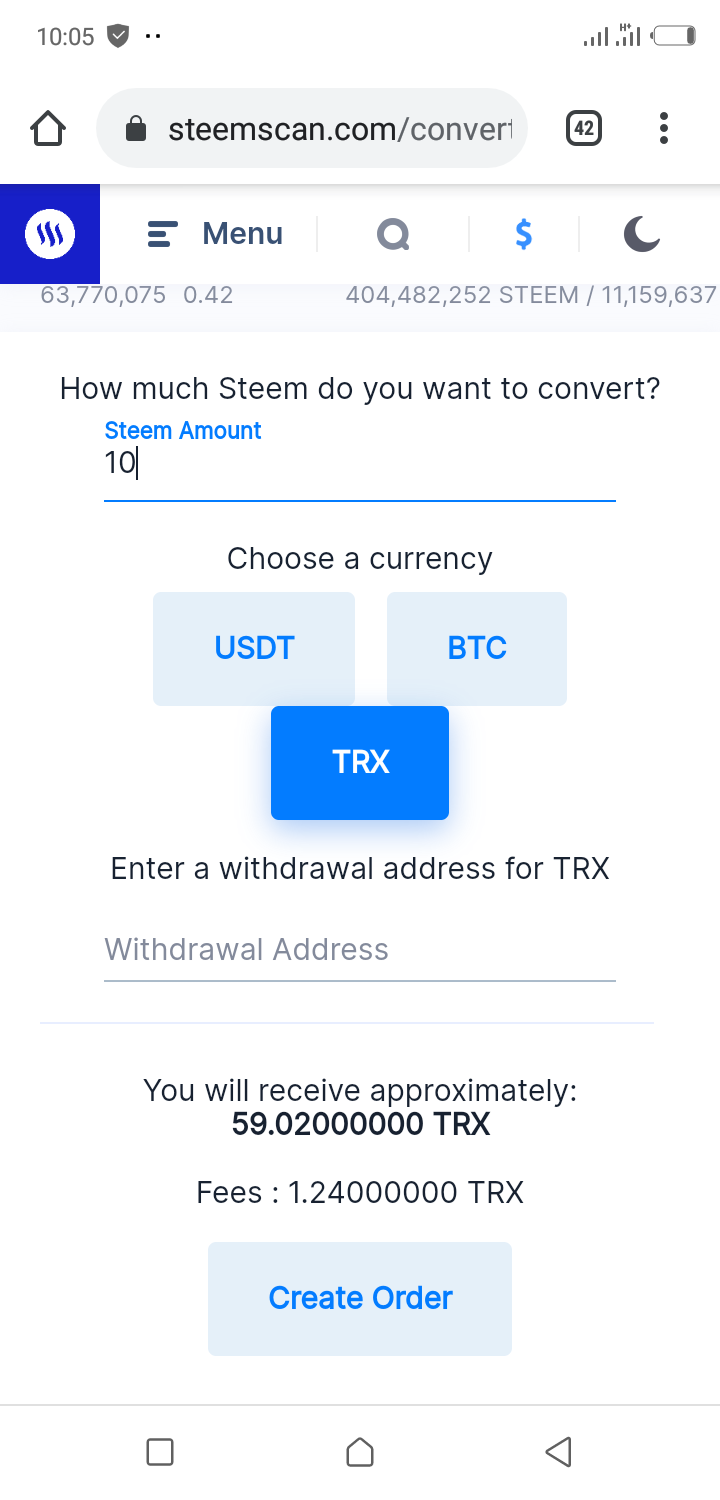
Task: Go back using system navigation
Action: click(x=559, y=1452)
